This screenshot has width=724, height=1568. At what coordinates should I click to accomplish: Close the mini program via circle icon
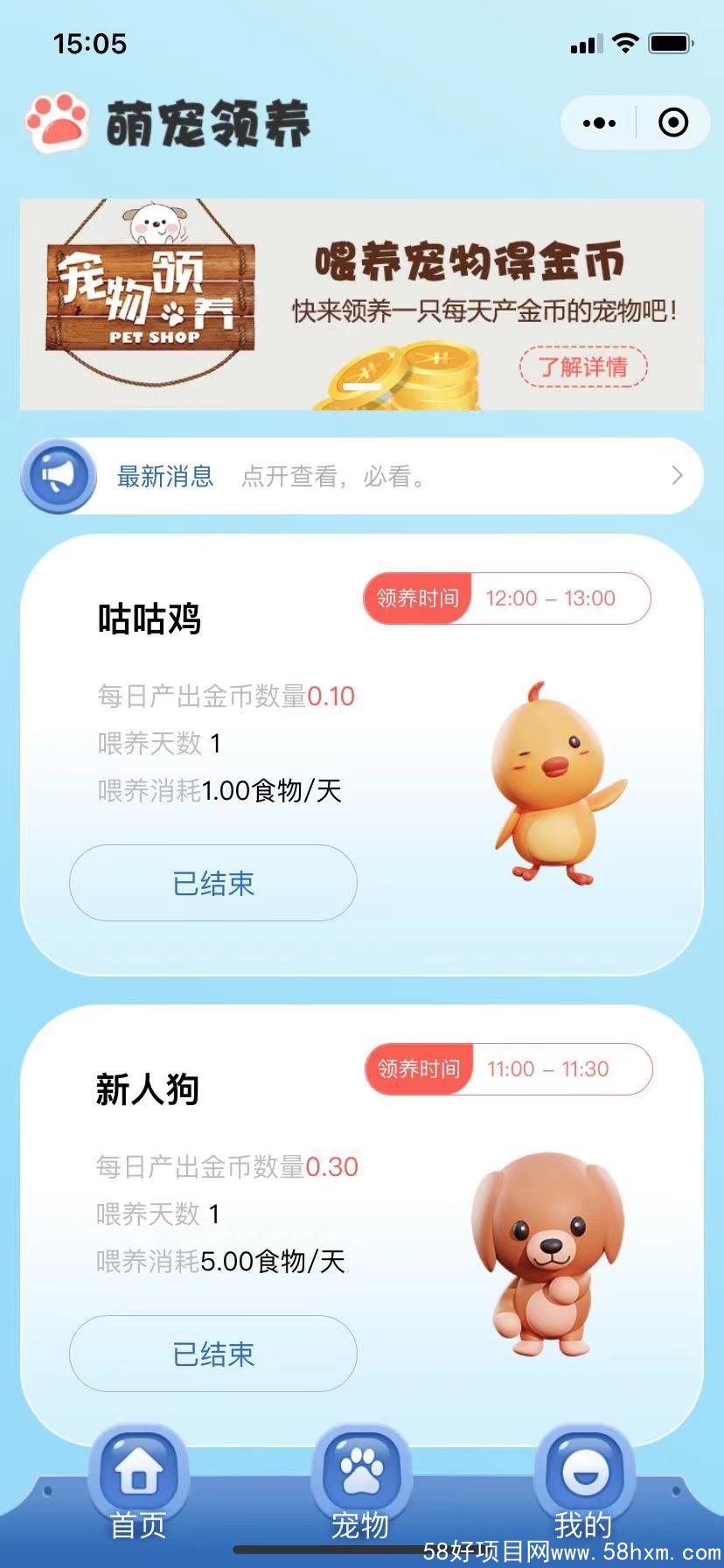(x=672, y=122)
